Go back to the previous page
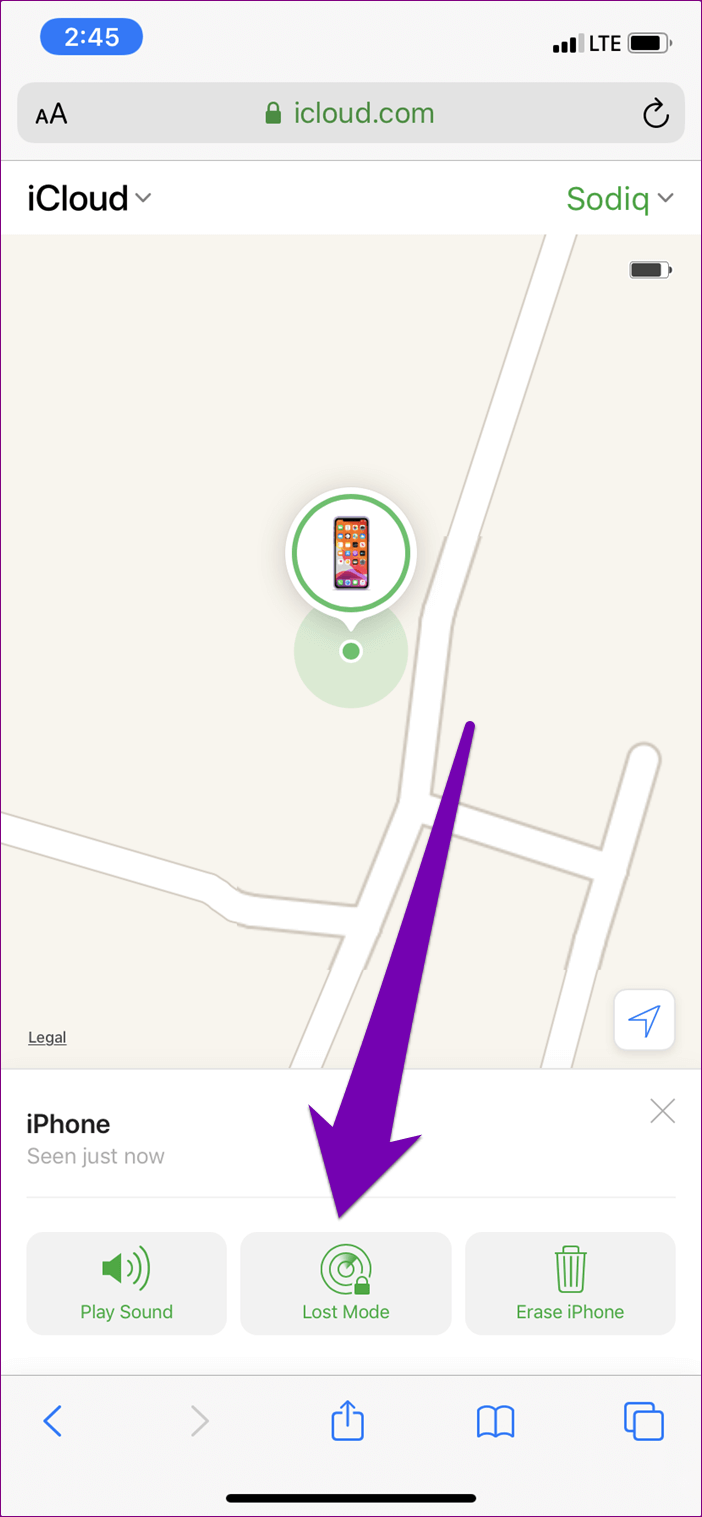Viewport: 702px width, 1517px height. (54, 1420)
